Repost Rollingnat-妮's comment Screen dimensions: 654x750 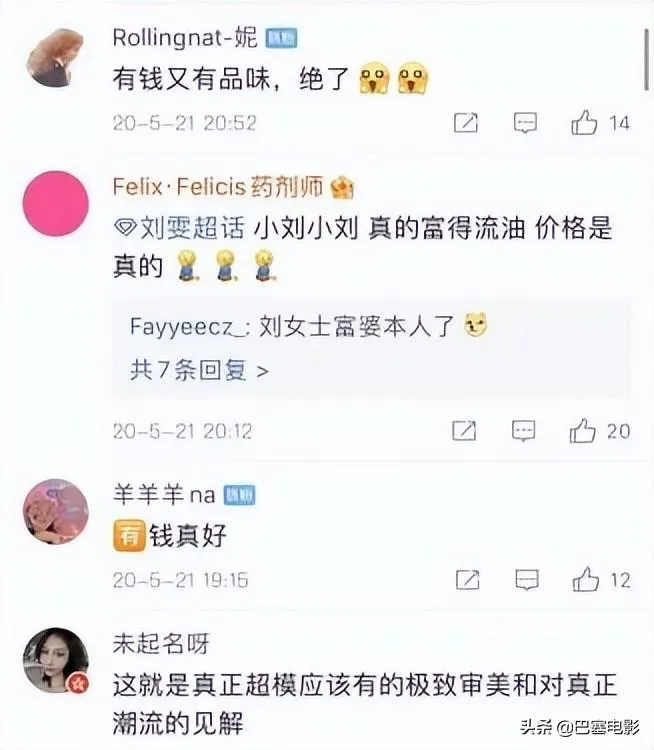[465, 123]
